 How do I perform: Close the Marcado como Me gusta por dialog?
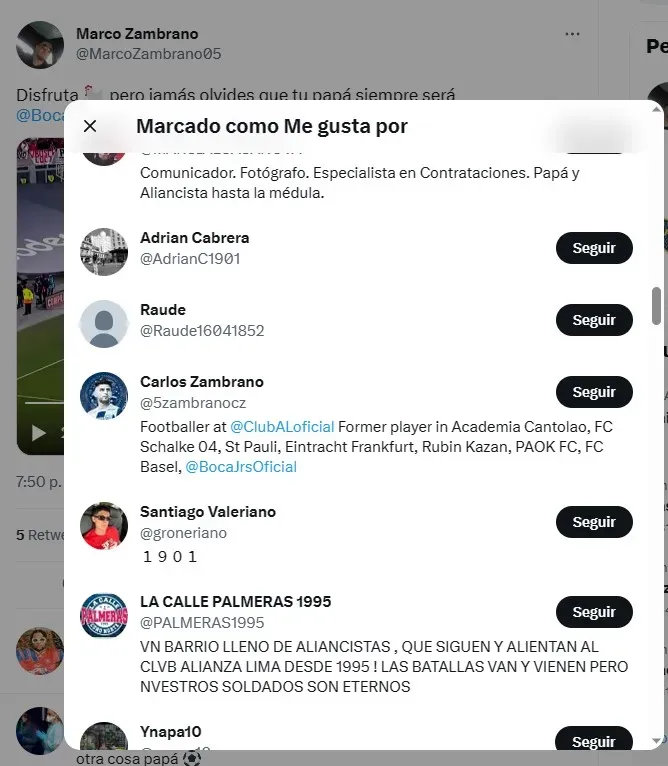pos(90,126)
